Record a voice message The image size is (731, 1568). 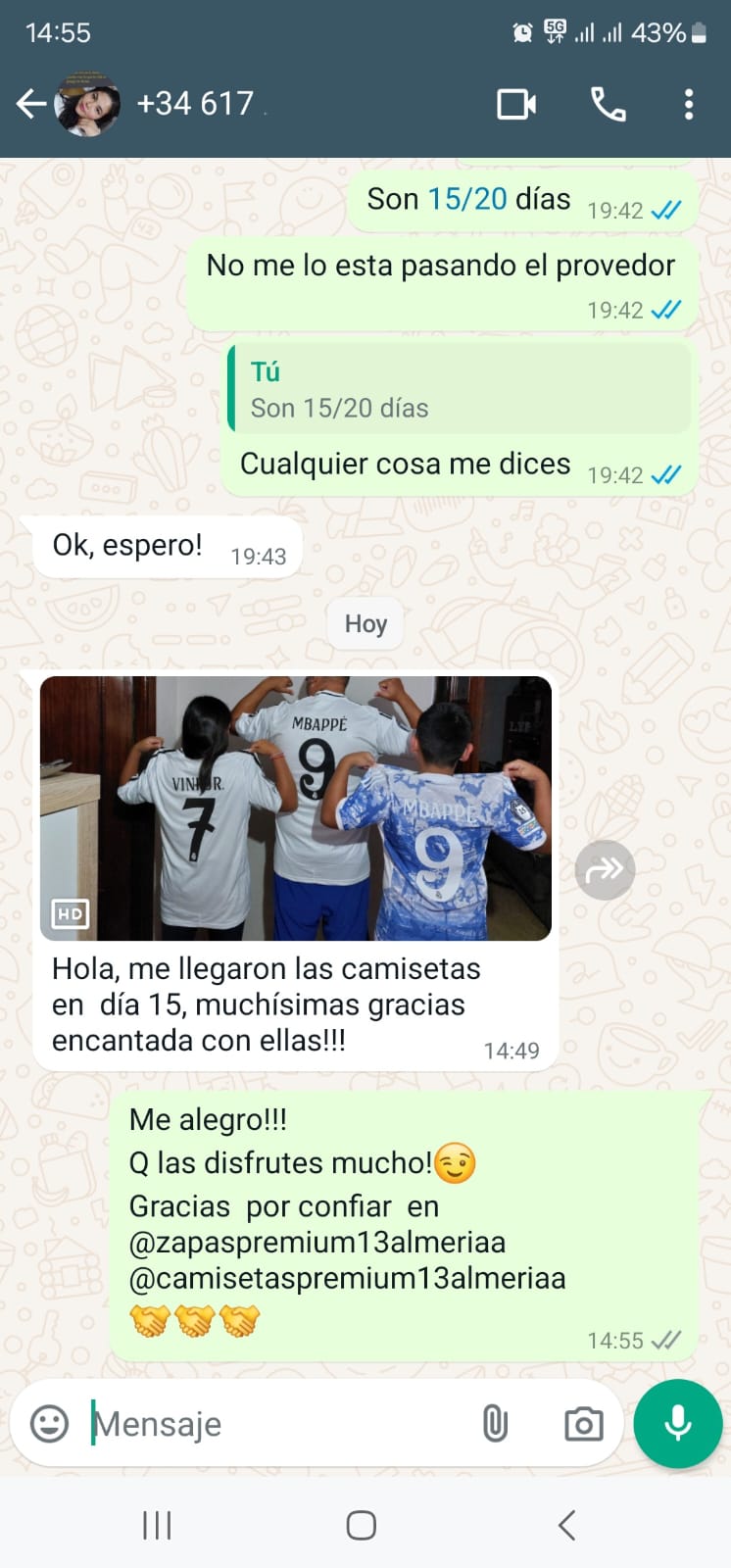click(x=677, y=1423)
